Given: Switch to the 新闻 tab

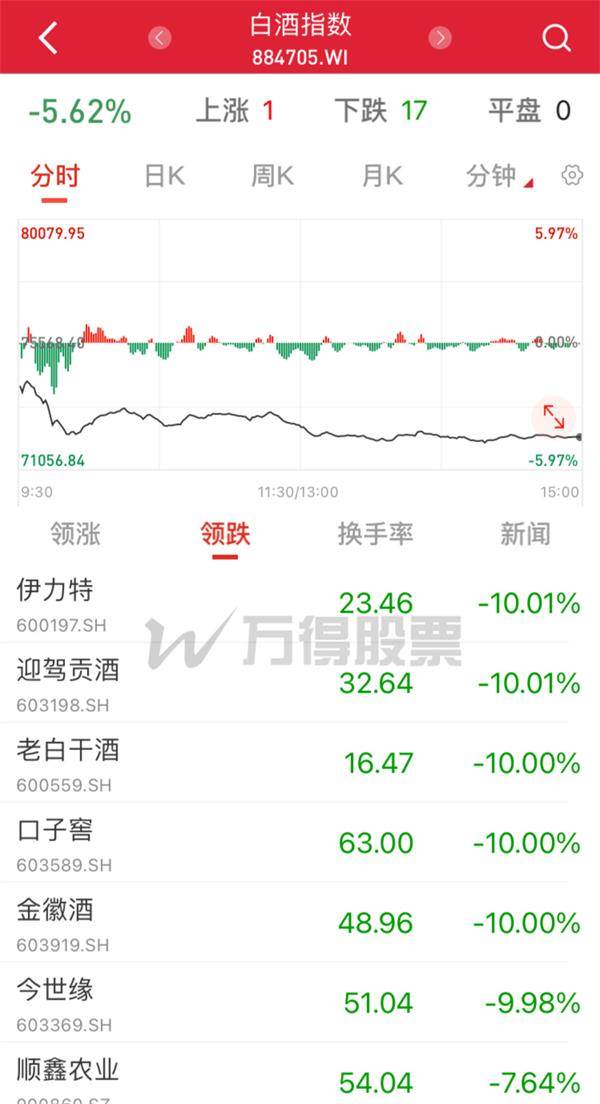Looking at the screenshot, I should pos(525,534).
